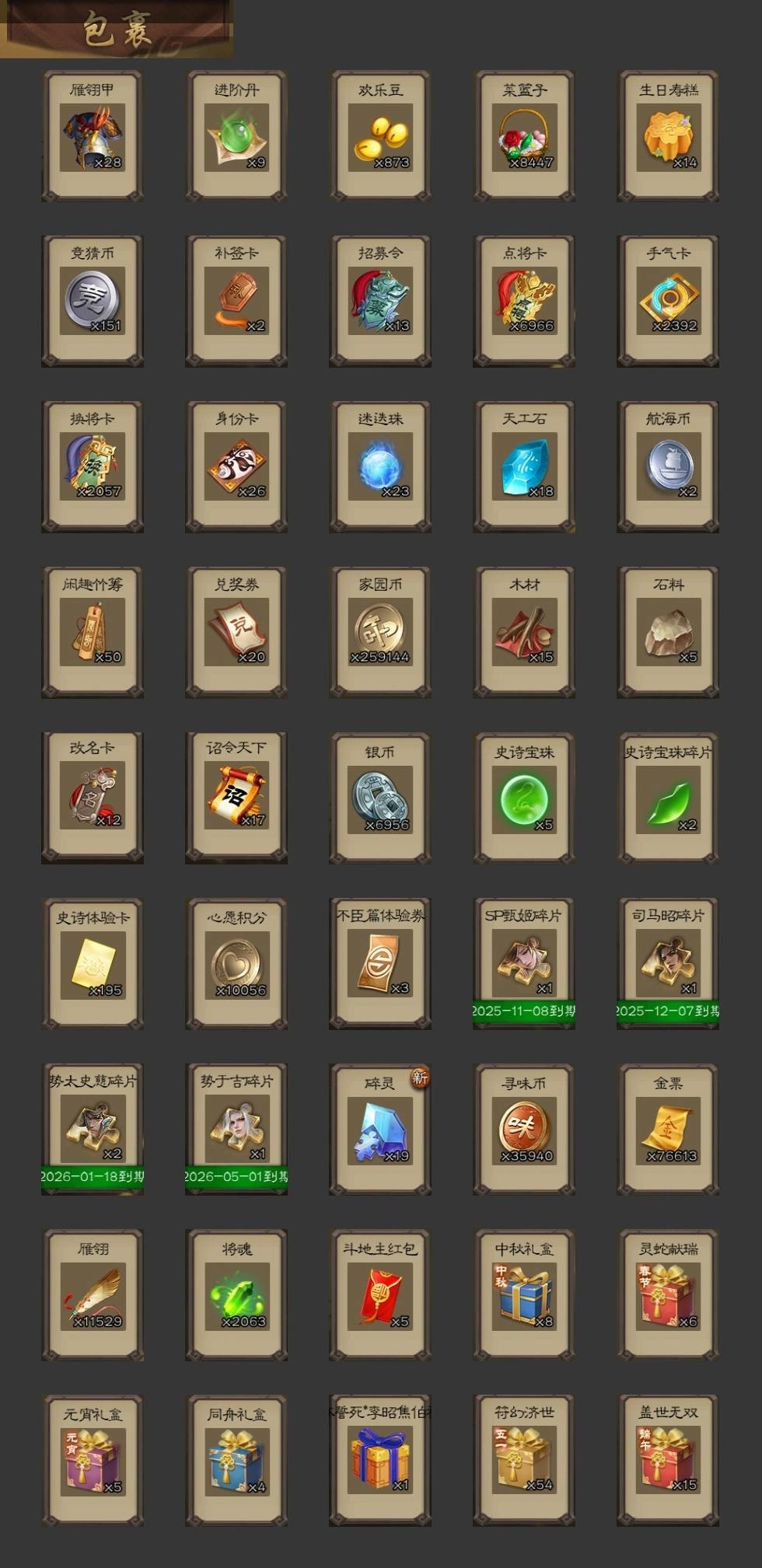Viewport: 762px width, 1568px height.
Task: Select the 生日寿糕 item
Action: pos(668,136)
